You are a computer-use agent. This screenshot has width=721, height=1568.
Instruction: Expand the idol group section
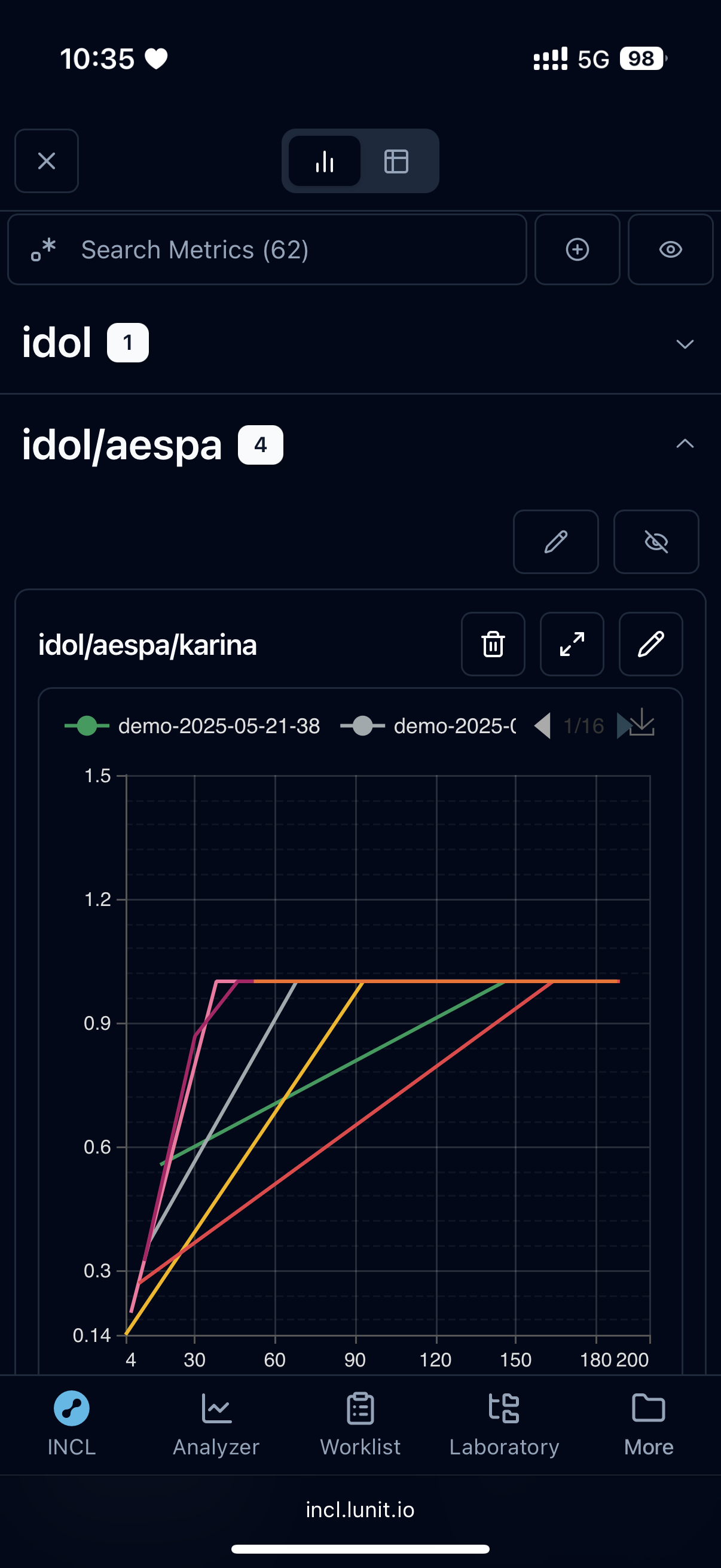click(x=685, y=343)
